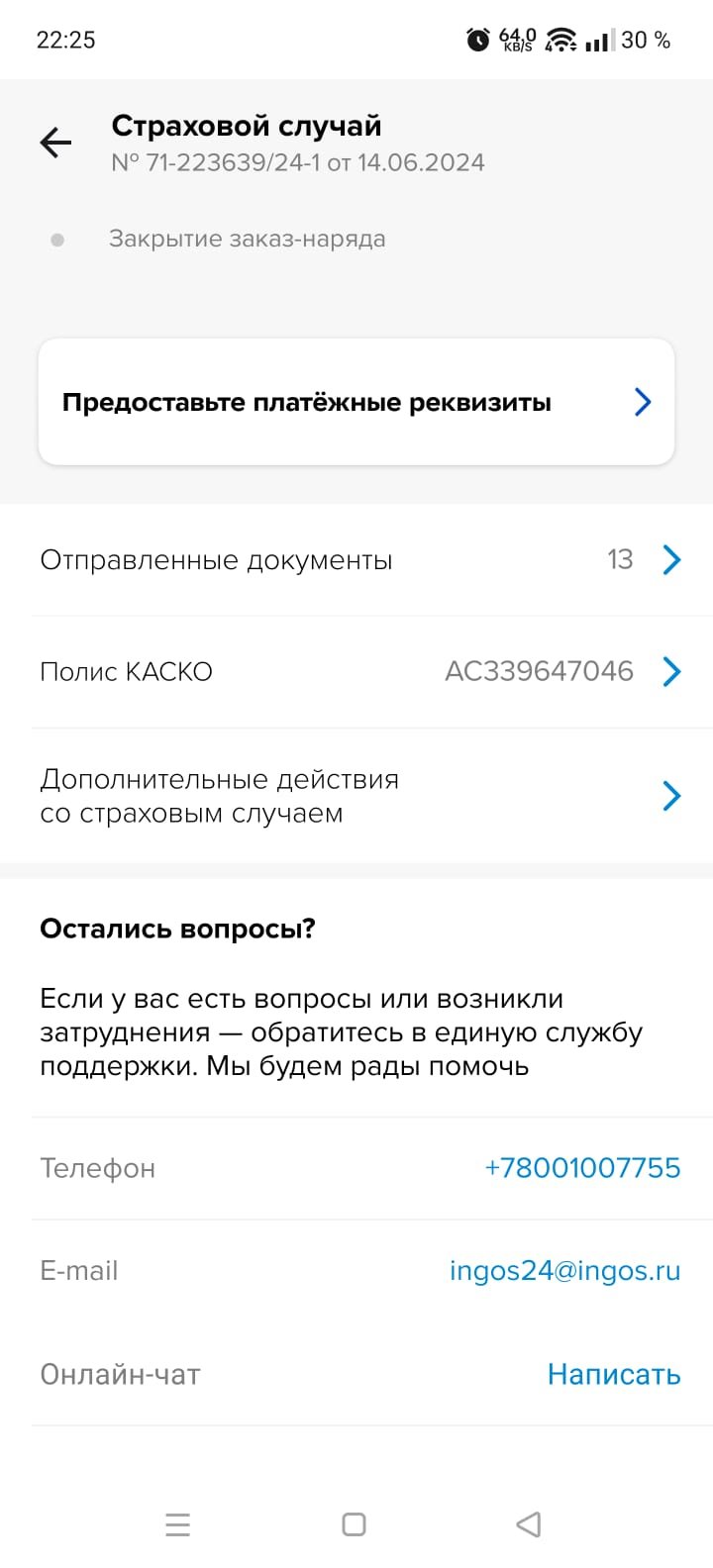Viewport: 713px width, 1568px height.
Task: Go back using the top arrow
Action: [x=55, y=144]
